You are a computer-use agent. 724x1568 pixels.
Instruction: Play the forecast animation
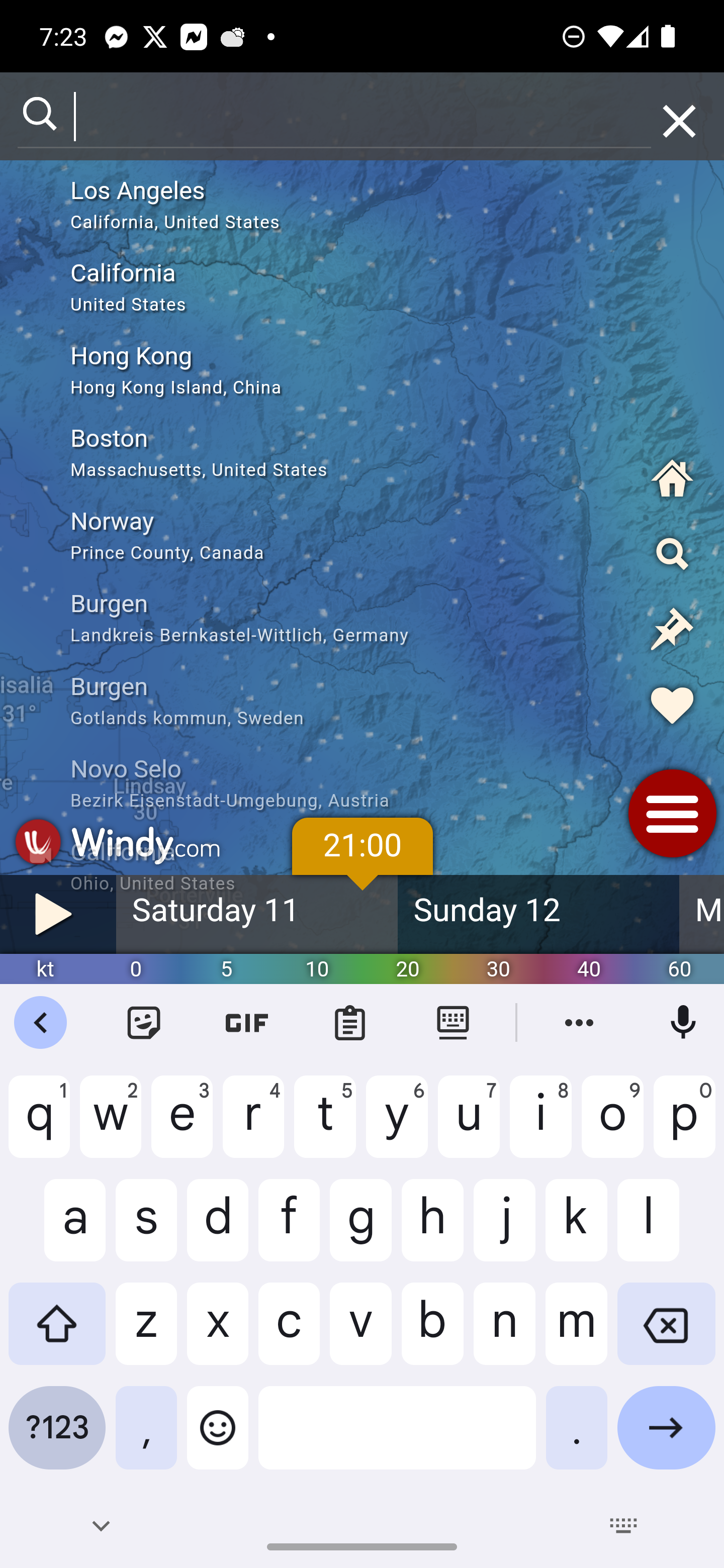point(54,914)
